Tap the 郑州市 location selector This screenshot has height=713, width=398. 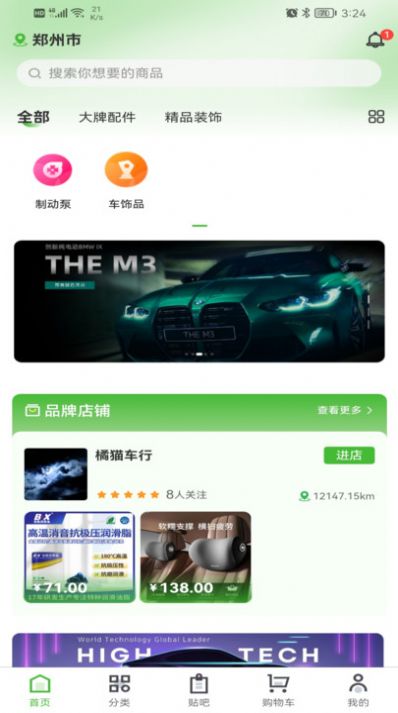coord(47,40)
